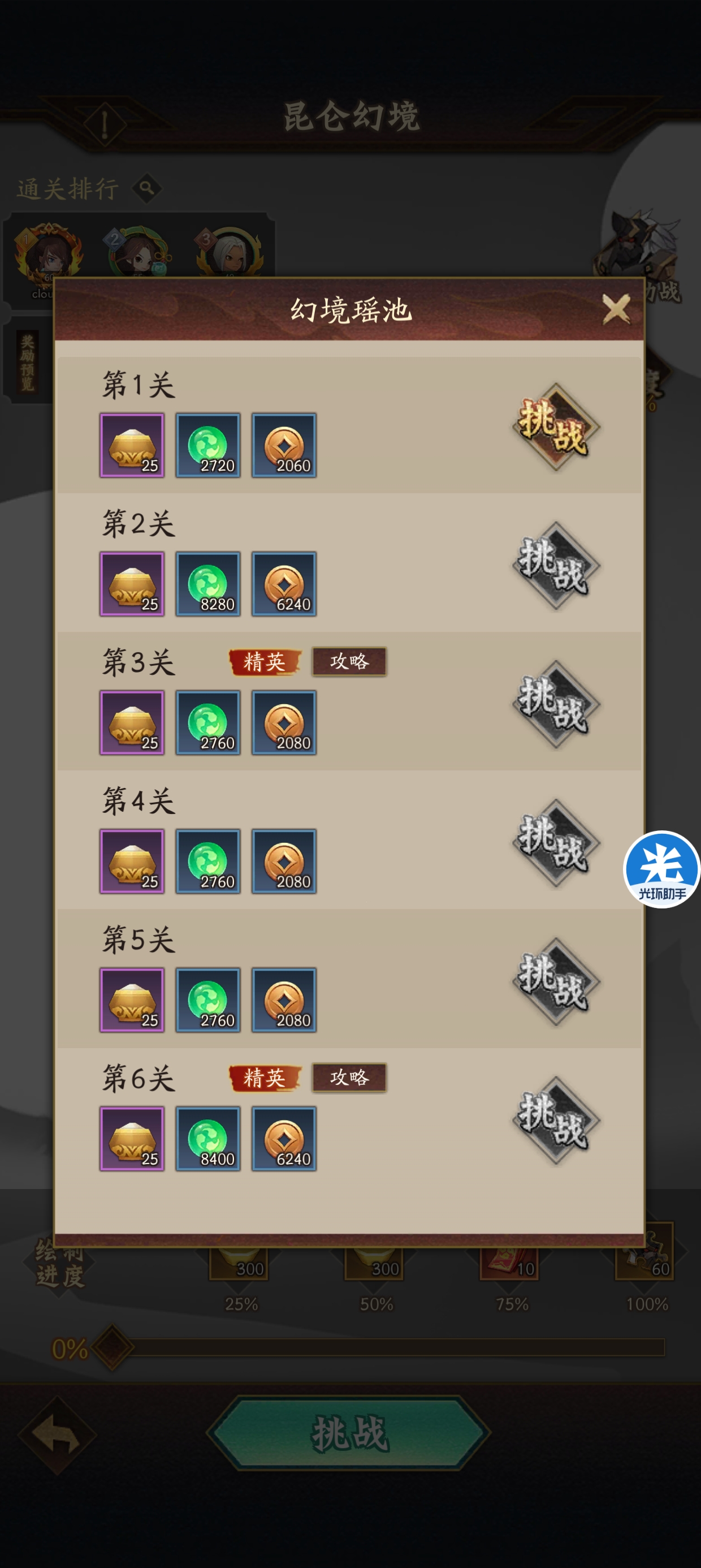View the gold ingot reward in 第1关
This screenshot has width=701, height=1568.
point(132,446)
